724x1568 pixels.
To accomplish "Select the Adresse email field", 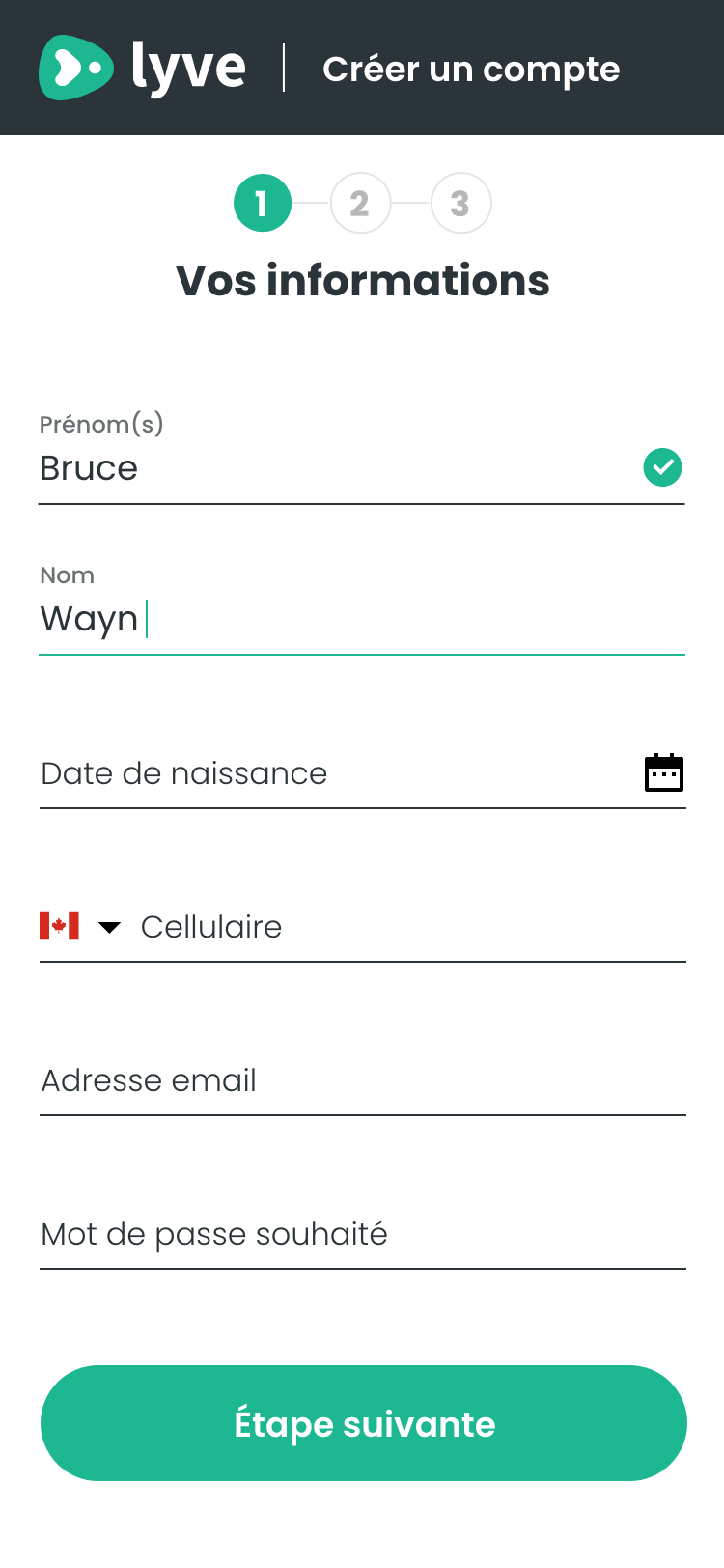I will coord(362,1080).
